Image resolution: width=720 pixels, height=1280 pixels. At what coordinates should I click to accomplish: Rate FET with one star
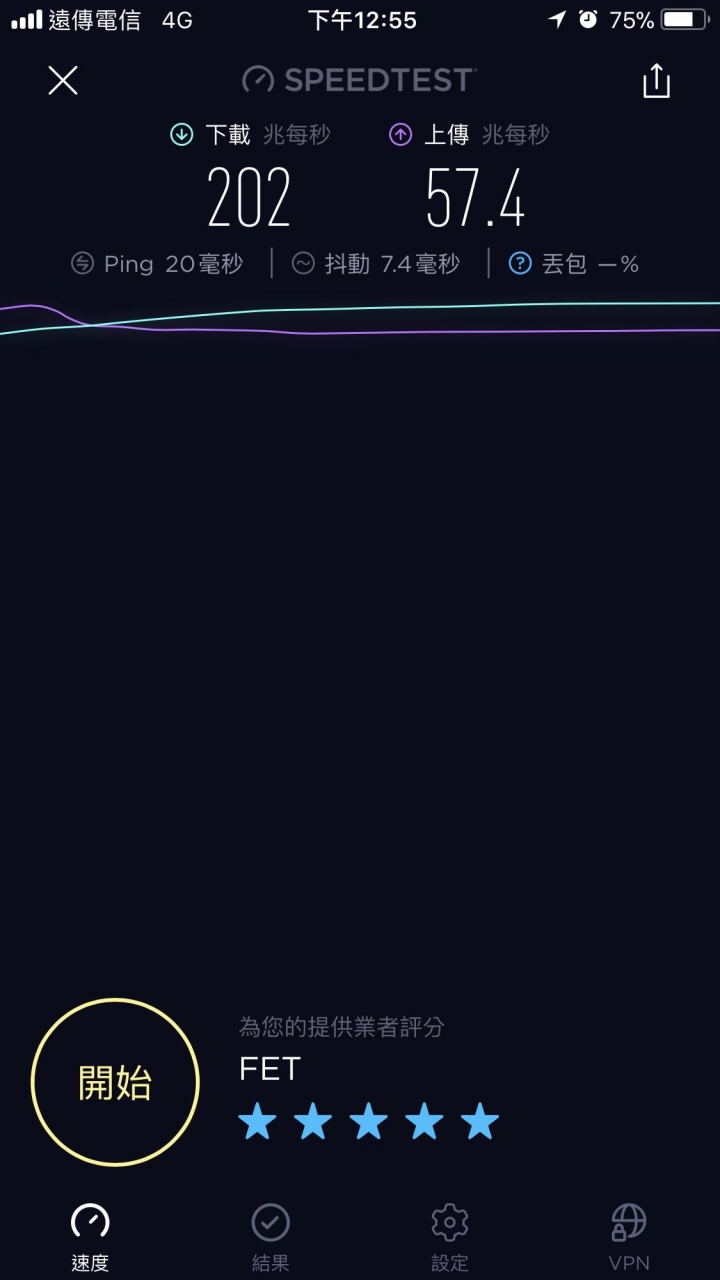[x=257, y=1122]
